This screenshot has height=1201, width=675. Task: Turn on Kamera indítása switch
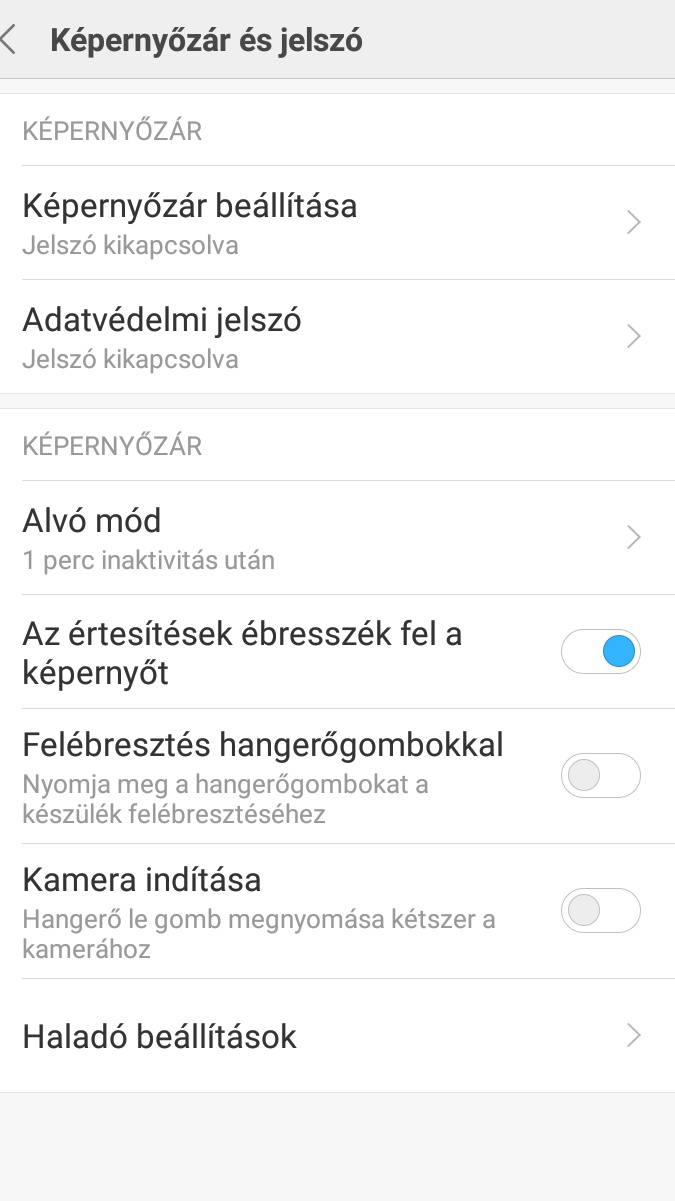pyautogui.click(x=600, y=911)
